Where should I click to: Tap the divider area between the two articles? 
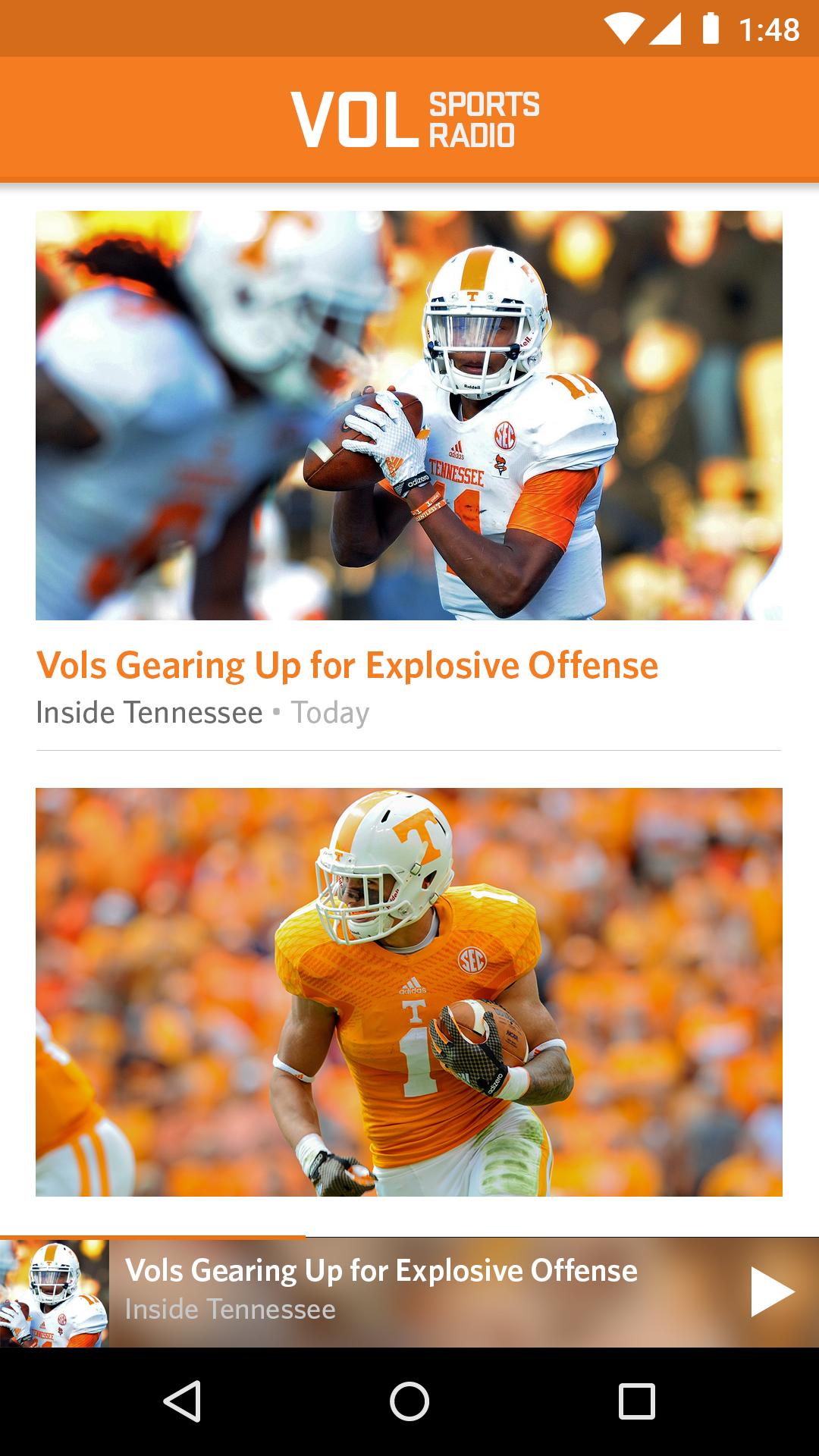click(x=409, y=749)
